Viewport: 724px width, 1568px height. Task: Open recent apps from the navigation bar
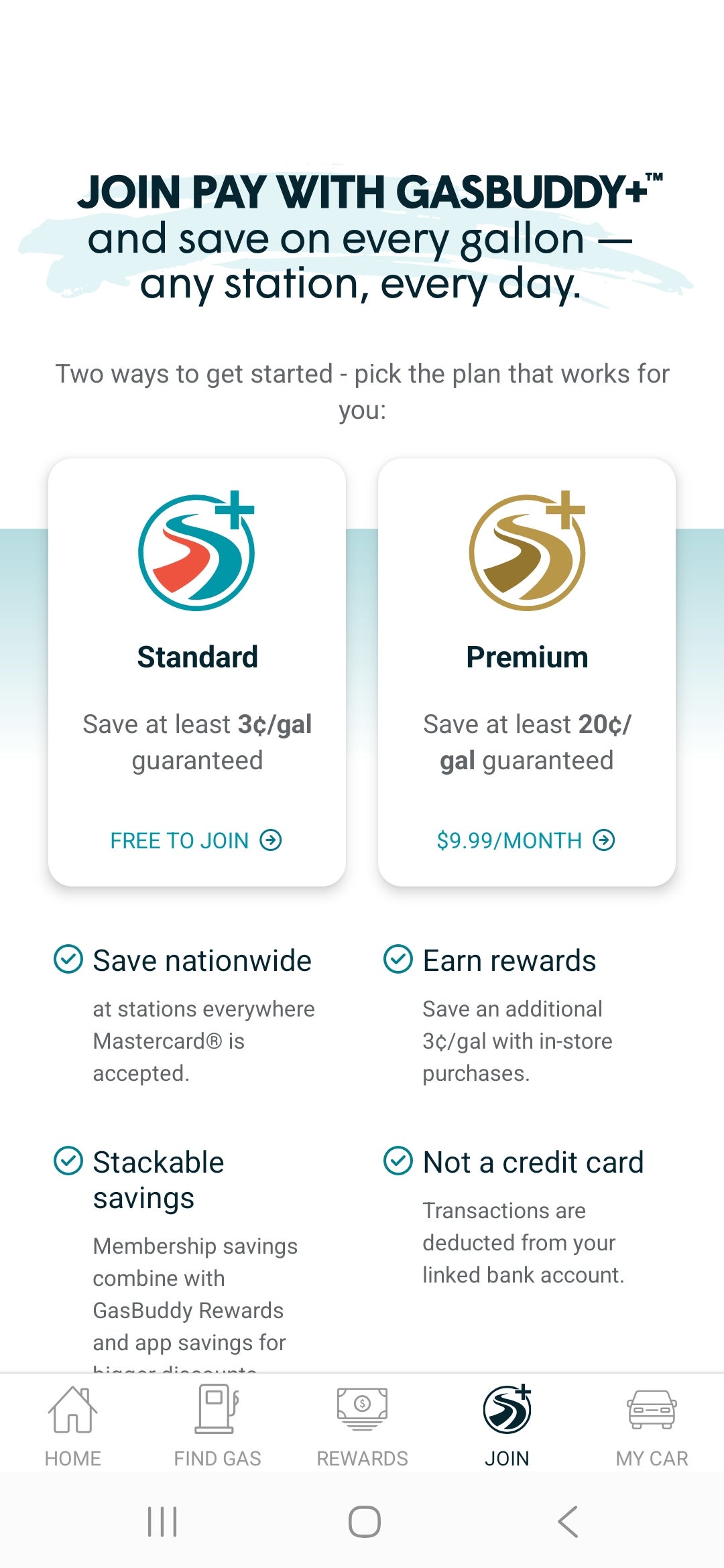[x=162, y=1521]
